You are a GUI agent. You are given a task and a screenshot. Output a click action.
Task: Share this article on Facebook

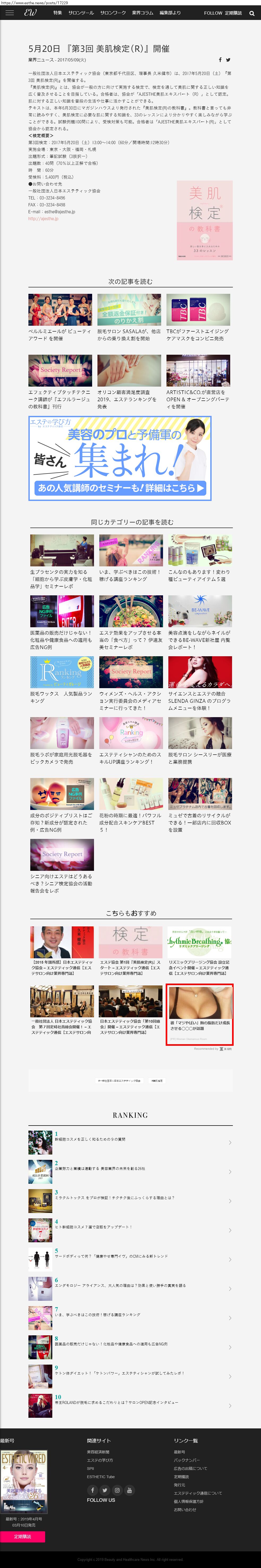221,60
